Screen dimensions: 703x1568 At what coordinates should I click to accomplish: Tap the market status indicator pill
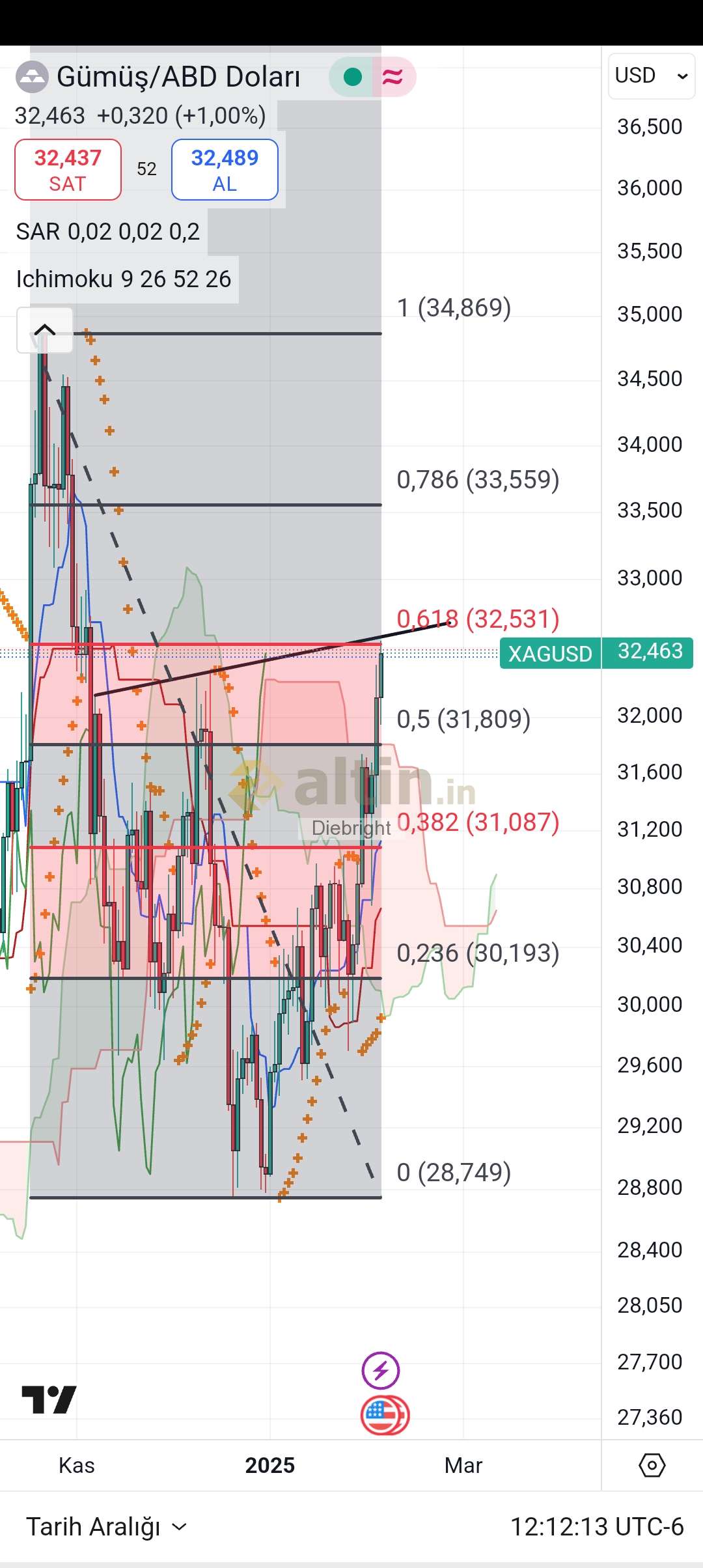point(372,77)
